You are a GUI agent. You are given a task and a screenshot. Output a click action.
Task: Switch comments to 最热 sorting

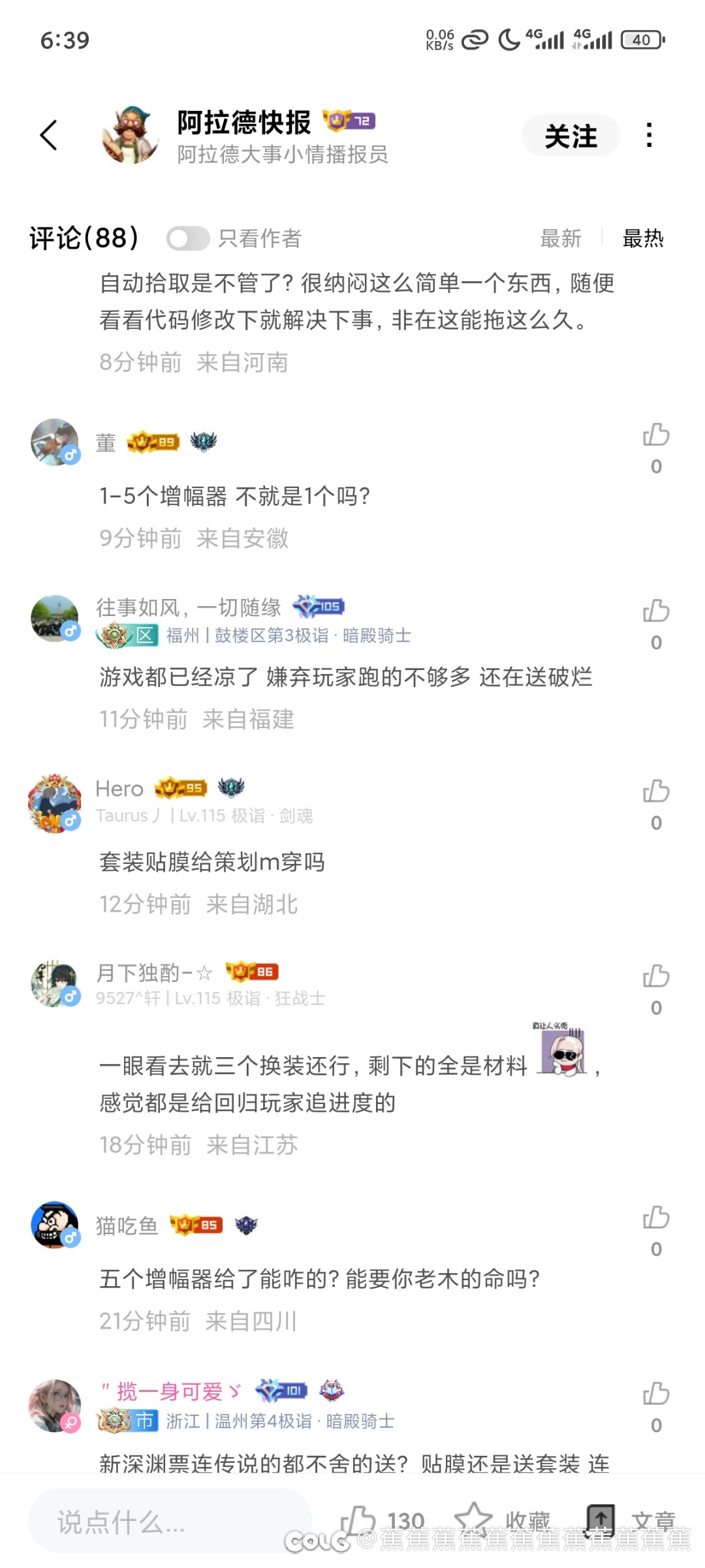(x=642, y=238)
